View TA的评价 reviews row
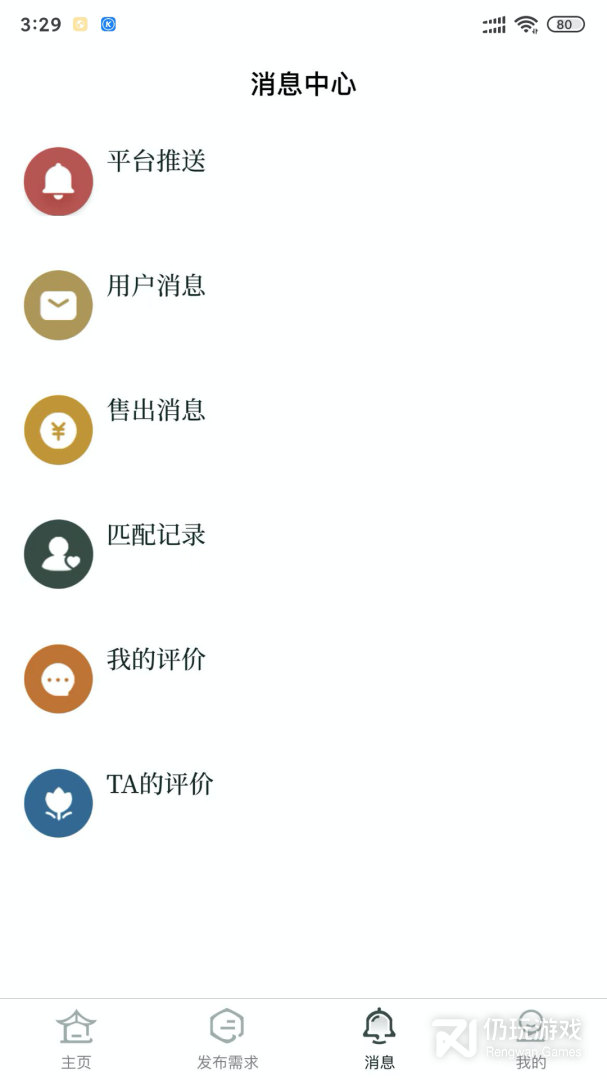The image size is (607, 1080). point(303,803)
